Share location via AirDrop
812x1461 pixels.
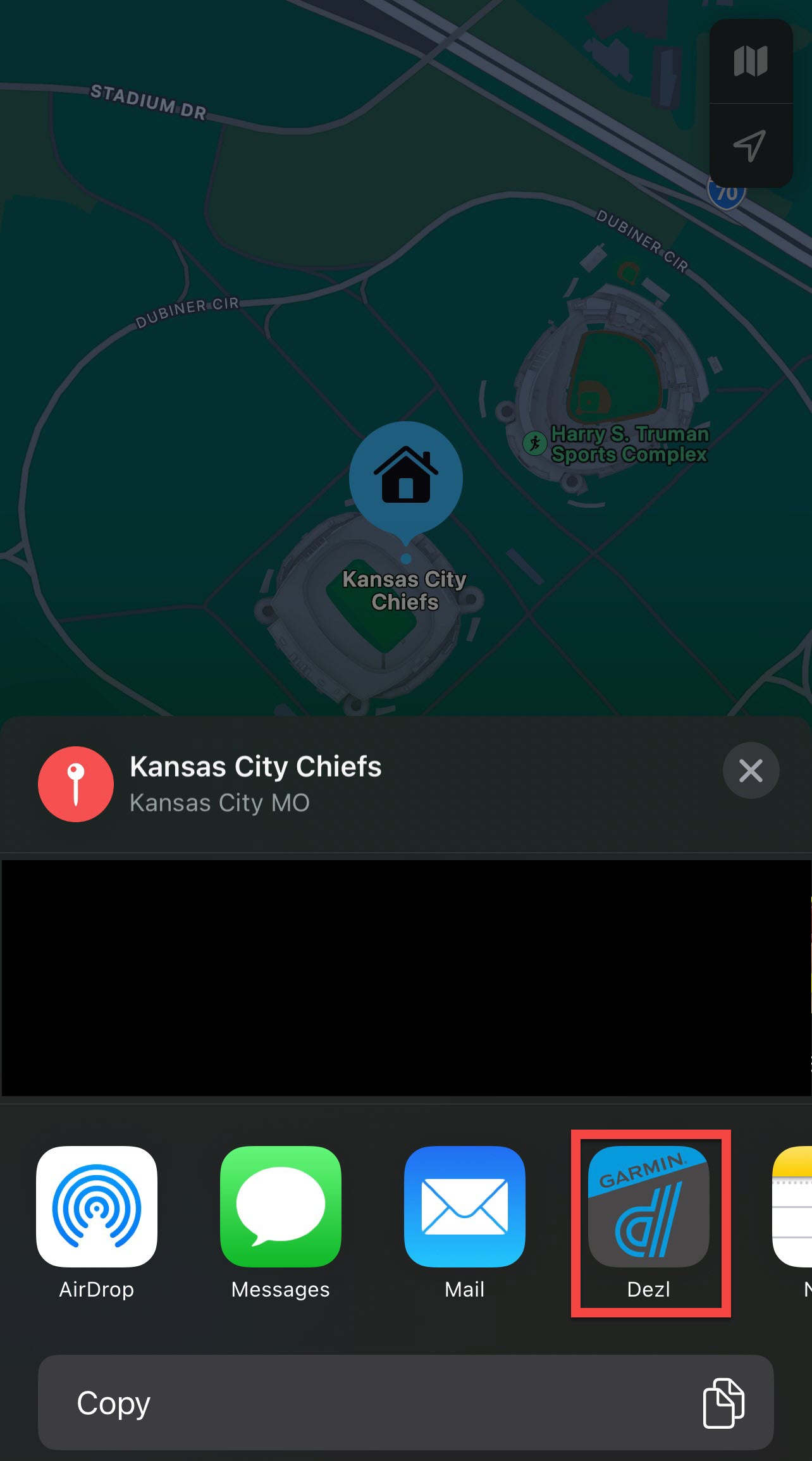point(97,1207)
